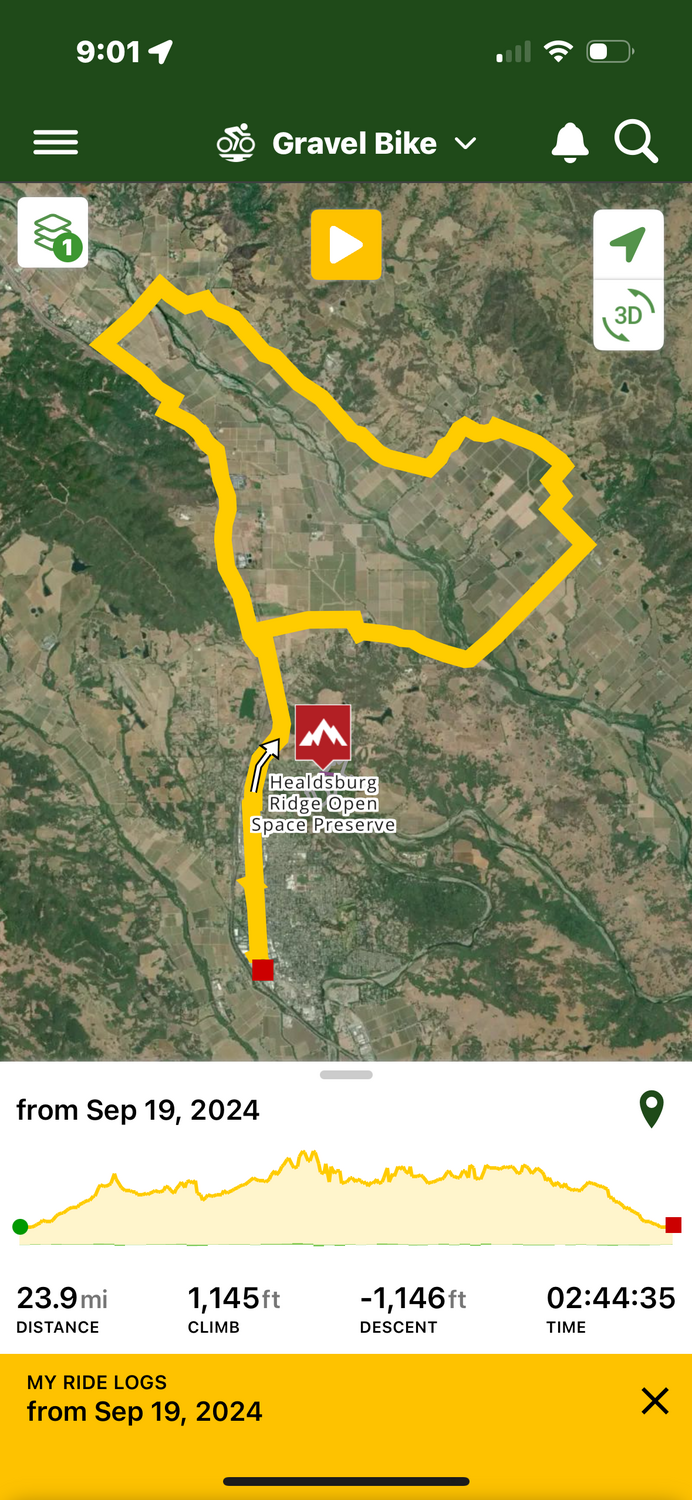The image size is (692, 1500).
Task: Center map on my location
Action: [x=628, y=245]
